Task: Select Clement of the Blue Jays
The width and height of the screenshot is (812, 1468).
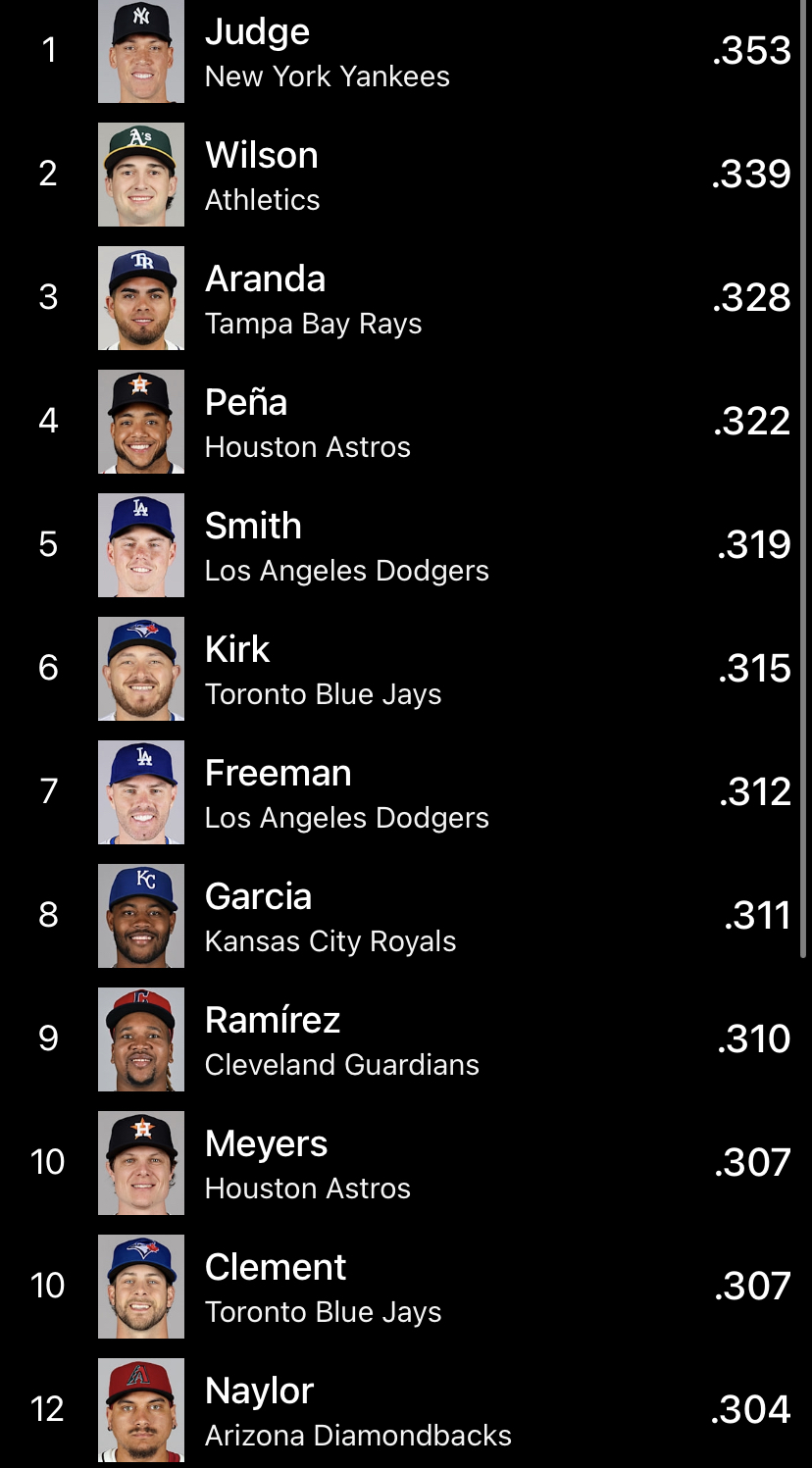Action: click(406, 1287)
